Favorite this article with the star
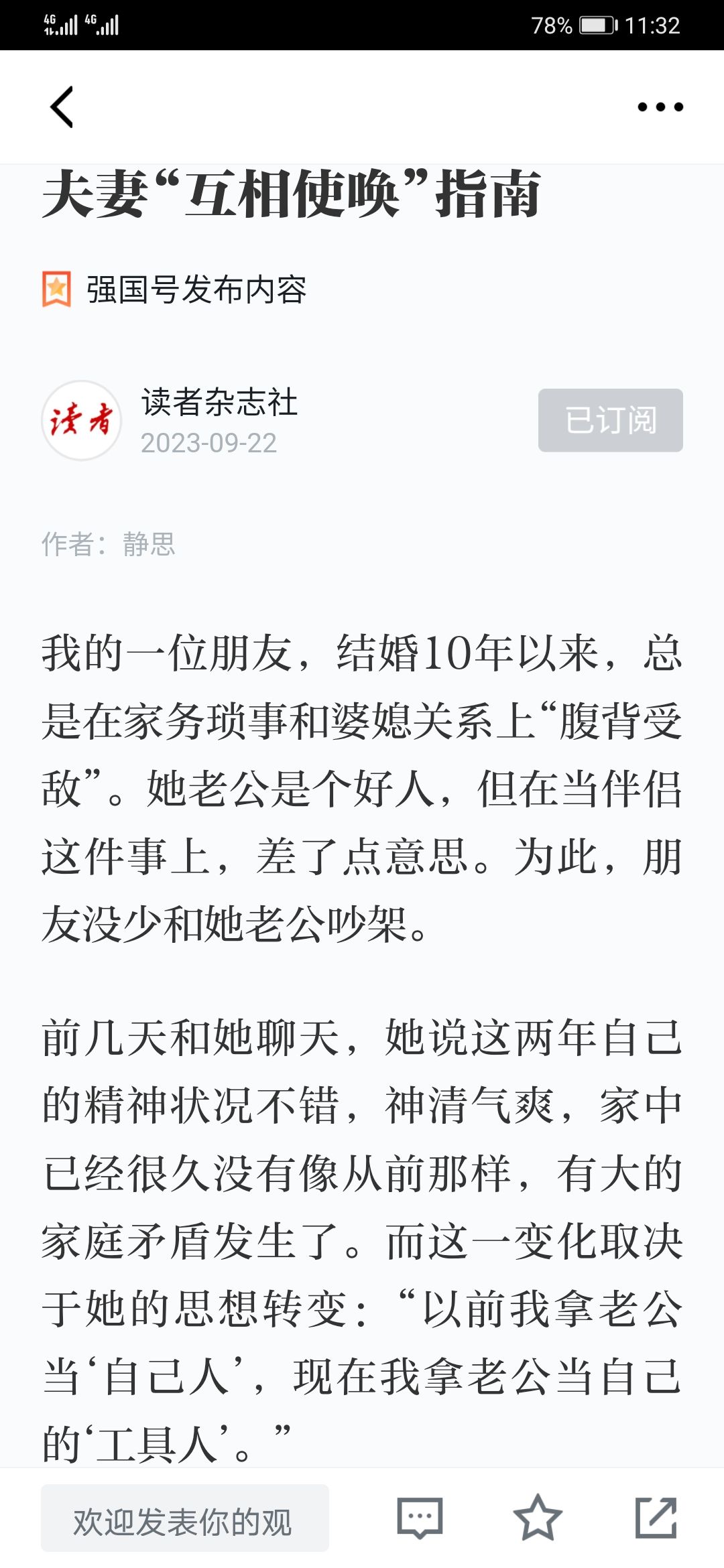 [538, 1517]
